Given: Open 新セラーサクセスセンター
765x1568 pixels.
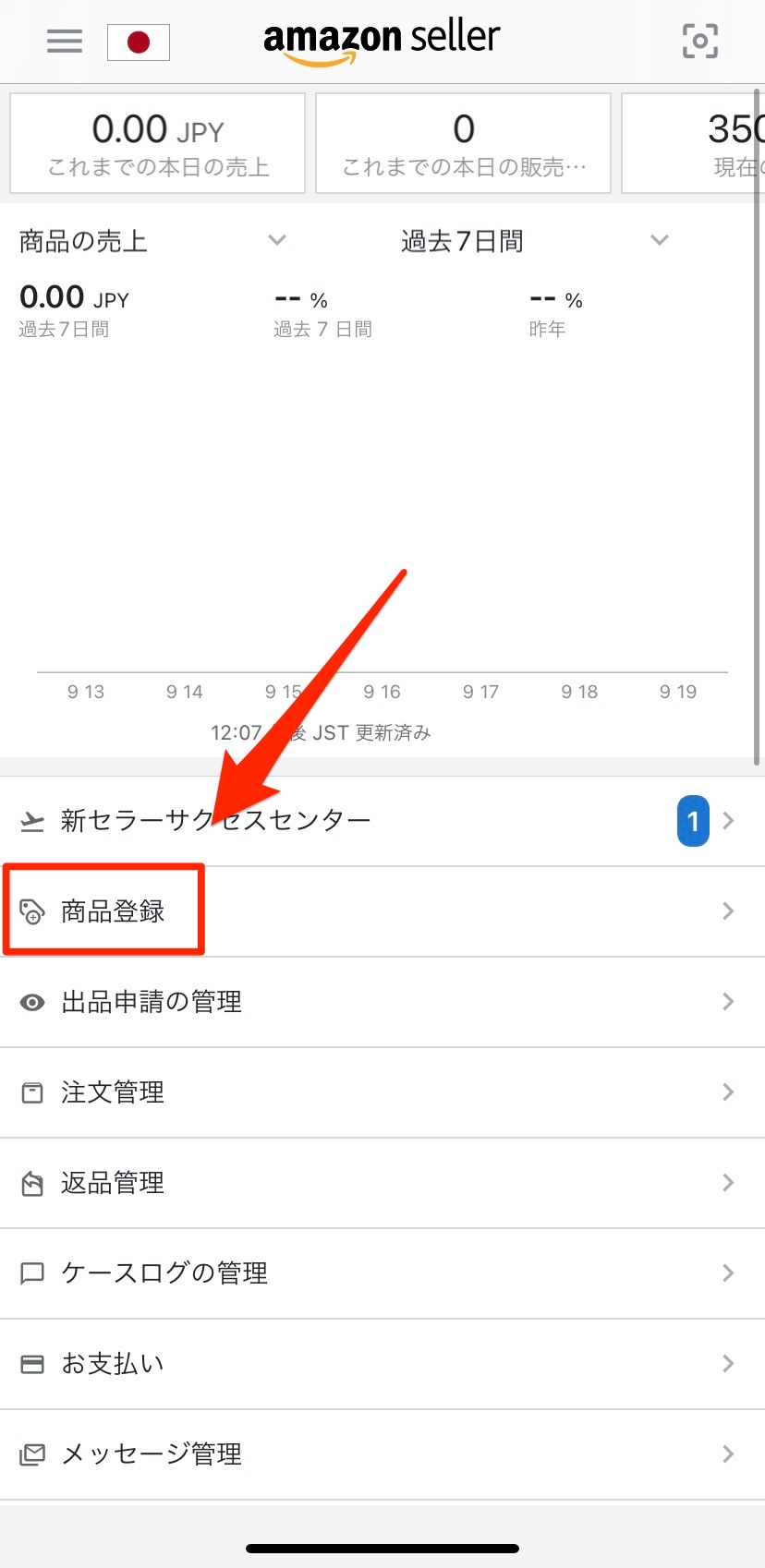Looking at the screenshot, I should (382, 821).
